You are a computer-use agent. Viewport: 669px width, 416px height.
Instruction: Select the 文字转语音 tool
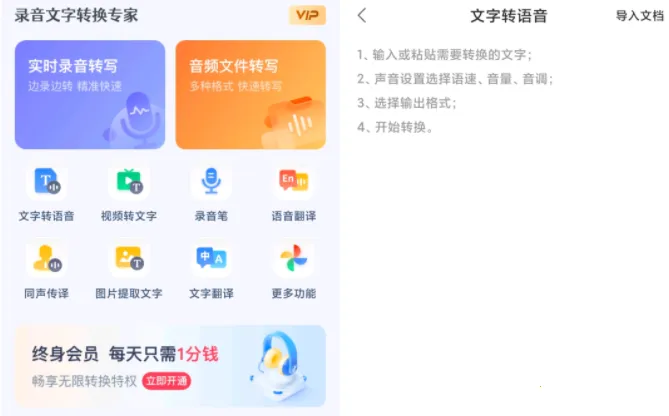46,191
